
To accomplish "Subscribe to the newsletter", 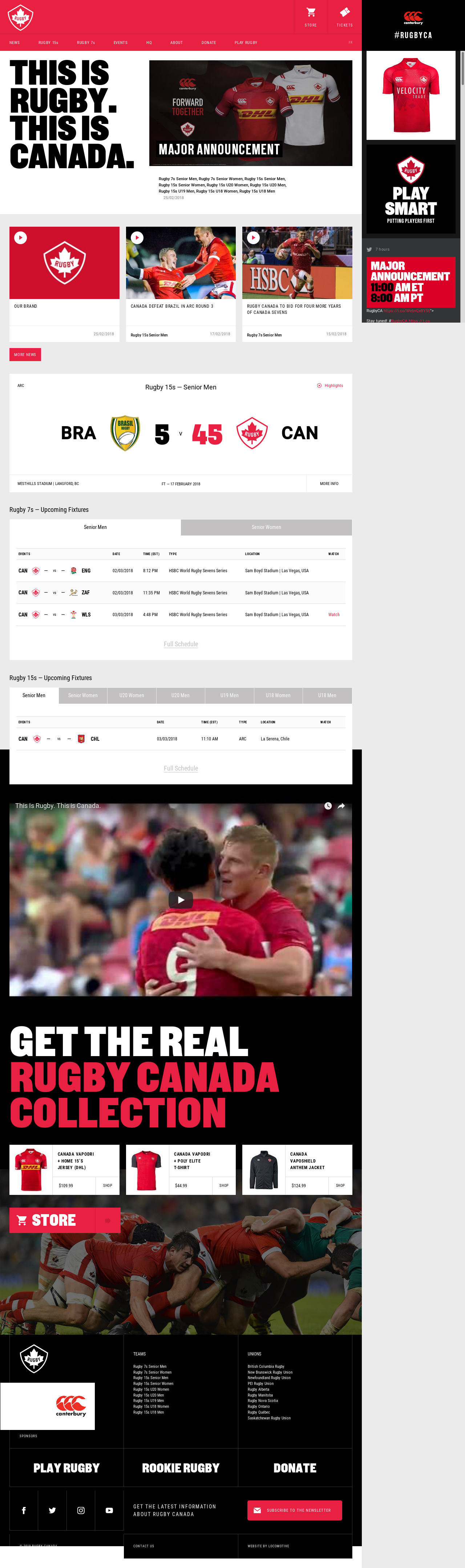I will tap(294, 1510).
